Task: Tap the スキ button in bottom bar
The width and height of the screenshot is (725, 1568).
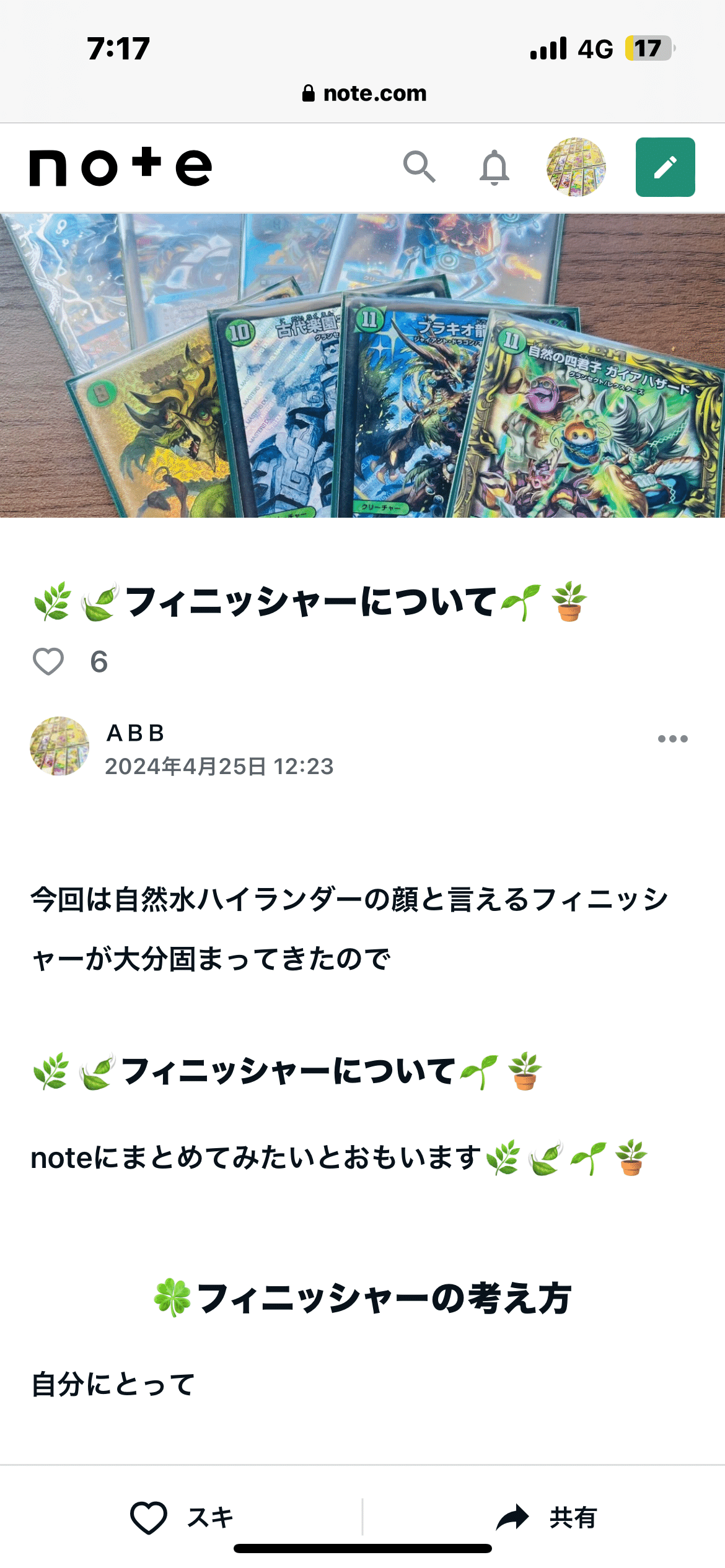Action: [x=182, y=1518]
